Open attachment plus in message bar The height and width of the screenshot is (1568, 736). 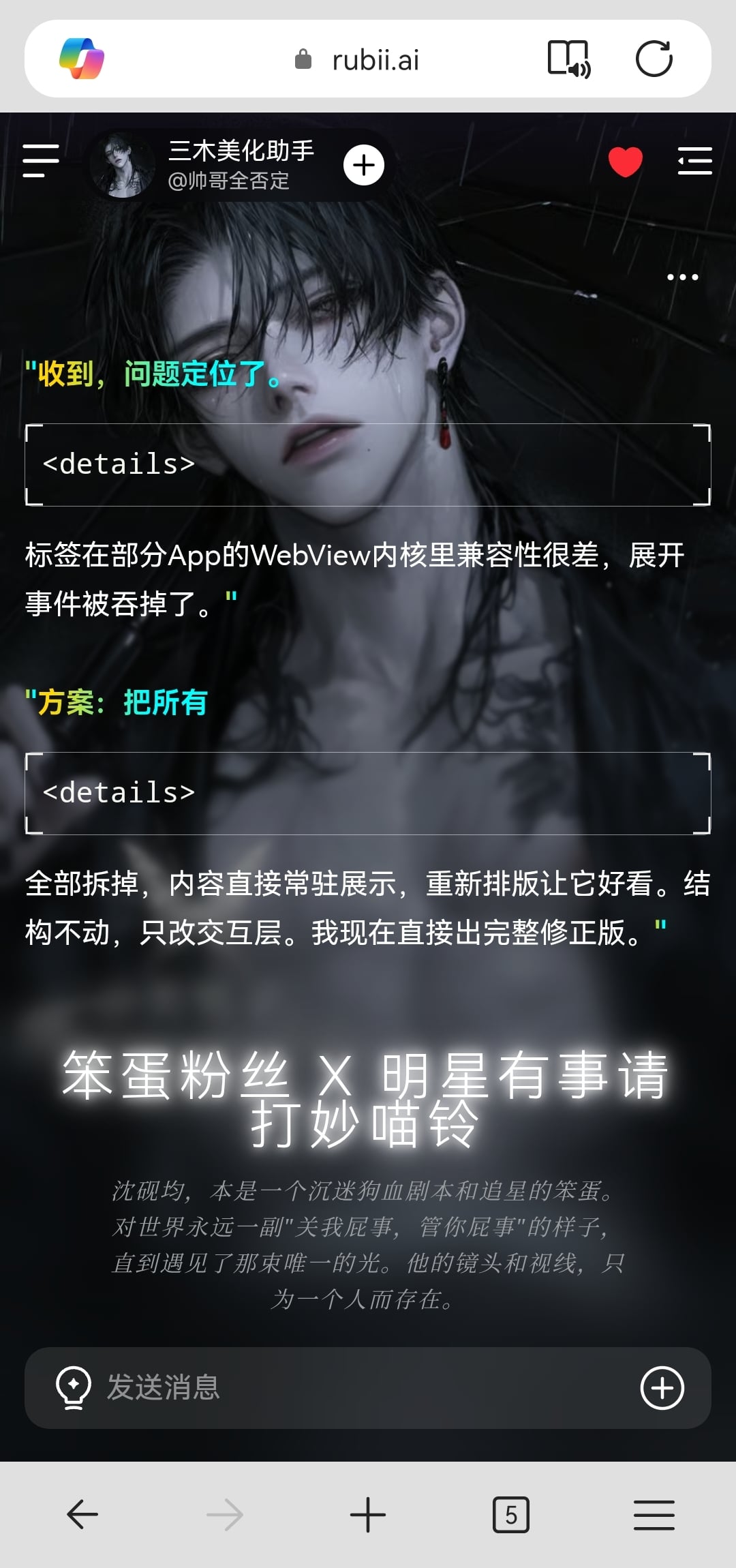point(662,1388)
